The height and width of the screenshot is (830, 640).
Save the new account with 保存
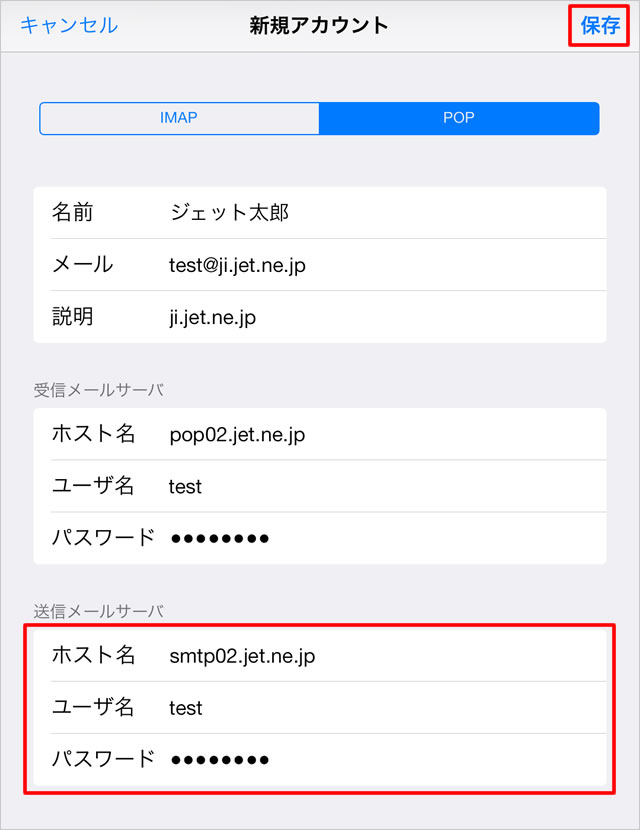[600, 25]
